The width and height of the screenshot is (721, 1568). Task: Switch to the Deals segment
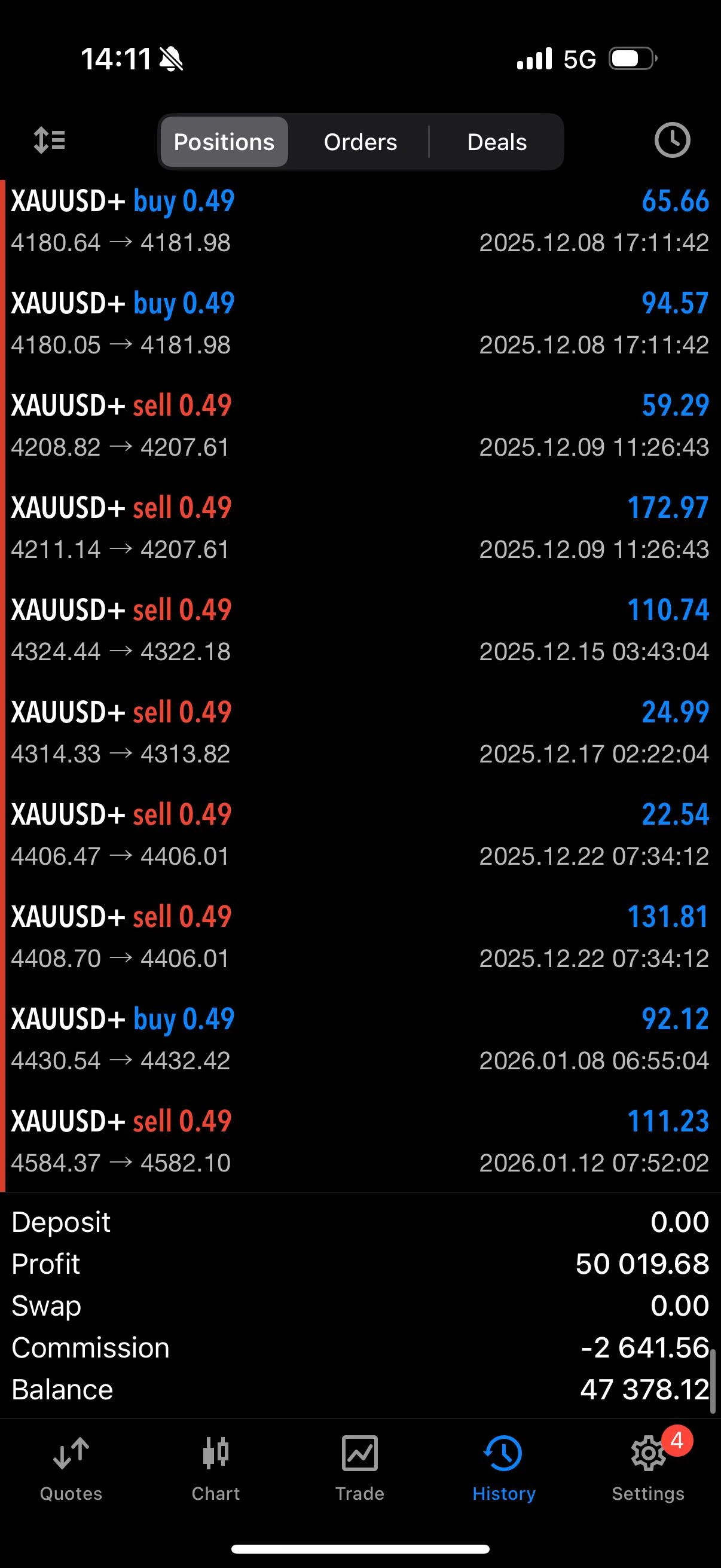tap(496, 142)
